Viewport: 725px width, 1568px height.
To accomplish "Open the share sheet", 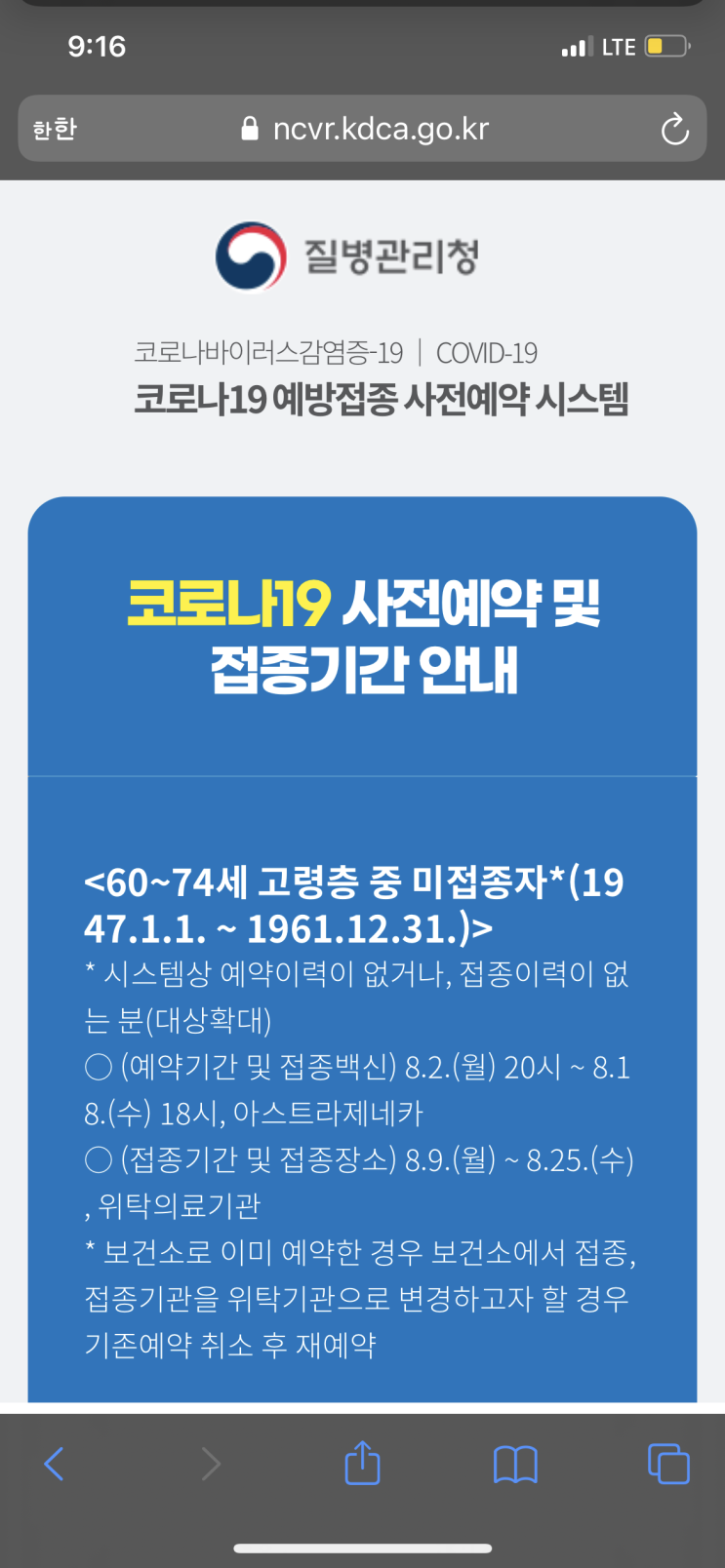I will (x=362, y=1464).
